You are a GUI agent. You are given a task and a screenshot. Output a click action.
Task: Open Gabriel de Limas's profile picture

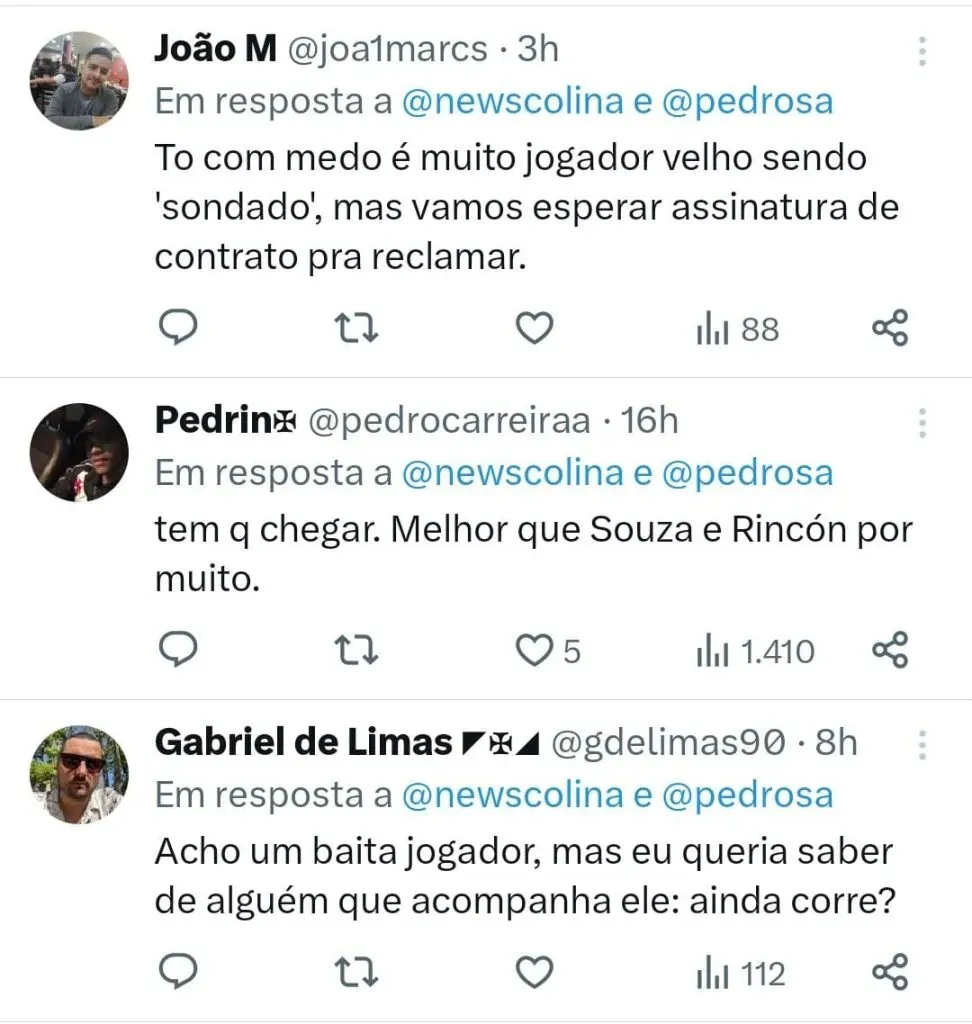79,775
